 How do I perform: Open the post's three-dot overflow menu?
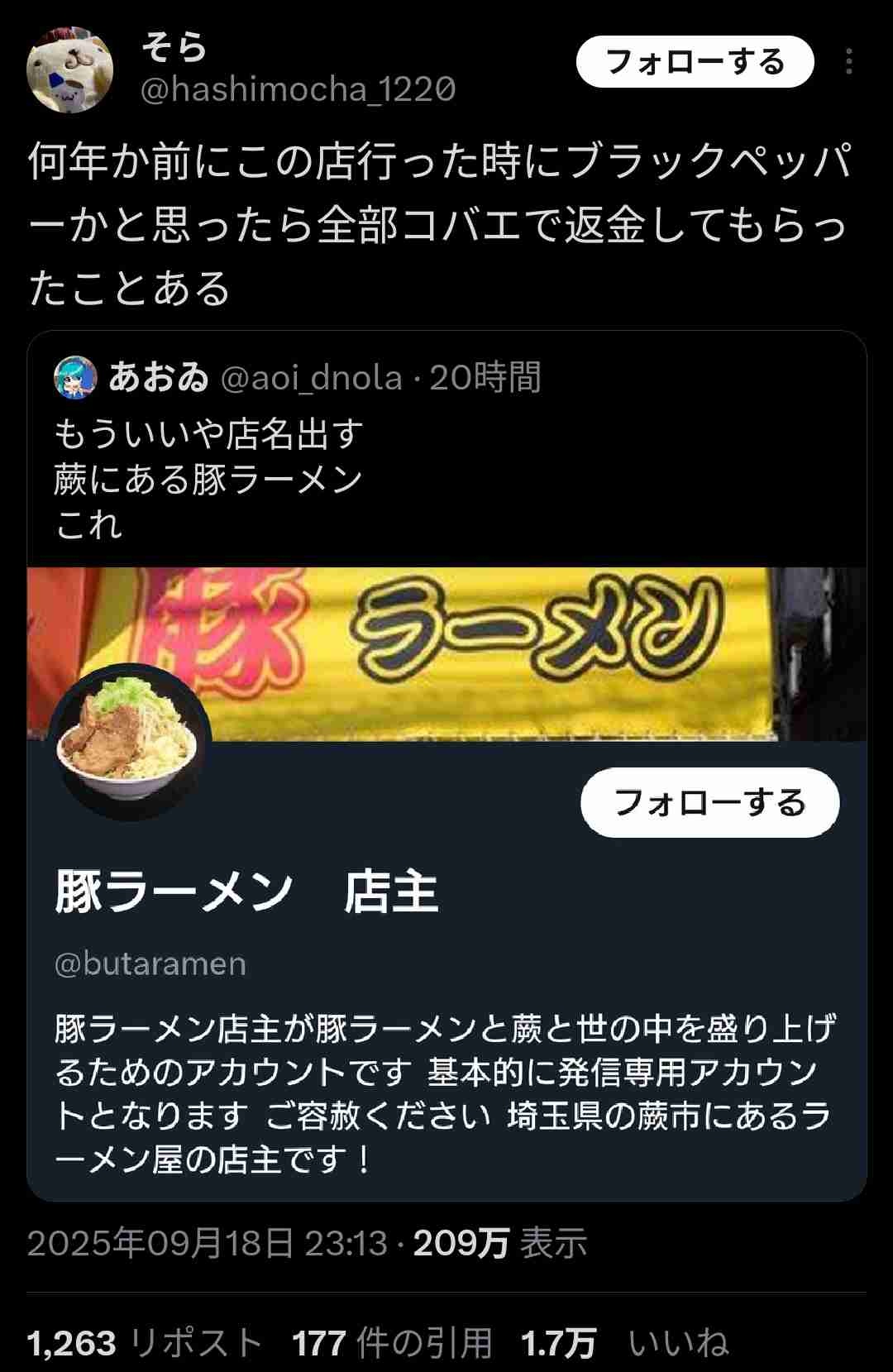point(848,62)
